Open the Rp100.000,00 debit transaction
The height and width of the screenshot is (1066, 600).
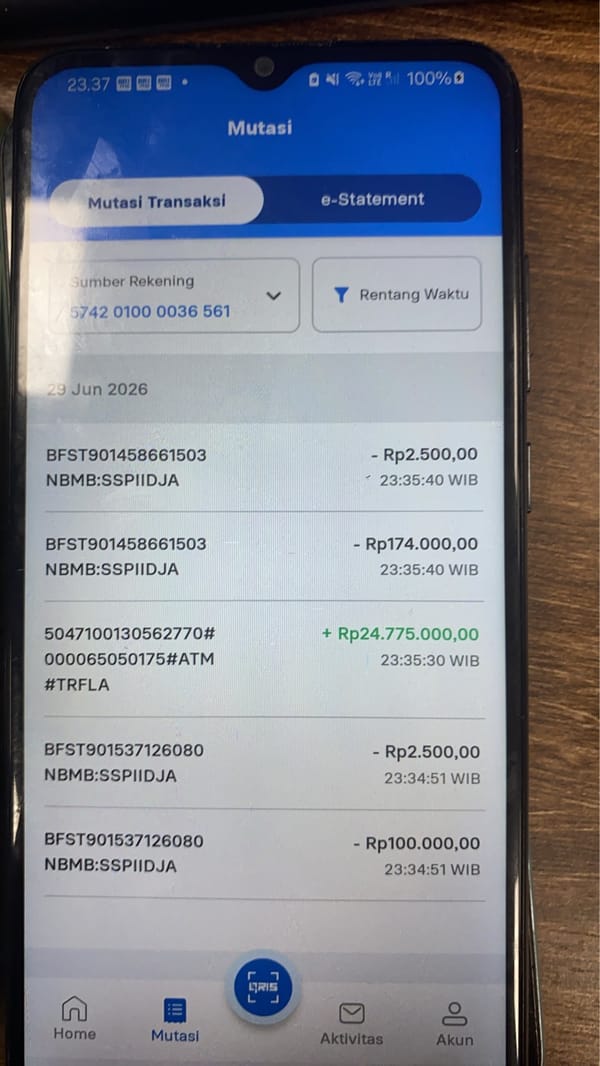(x=262, y=854)
